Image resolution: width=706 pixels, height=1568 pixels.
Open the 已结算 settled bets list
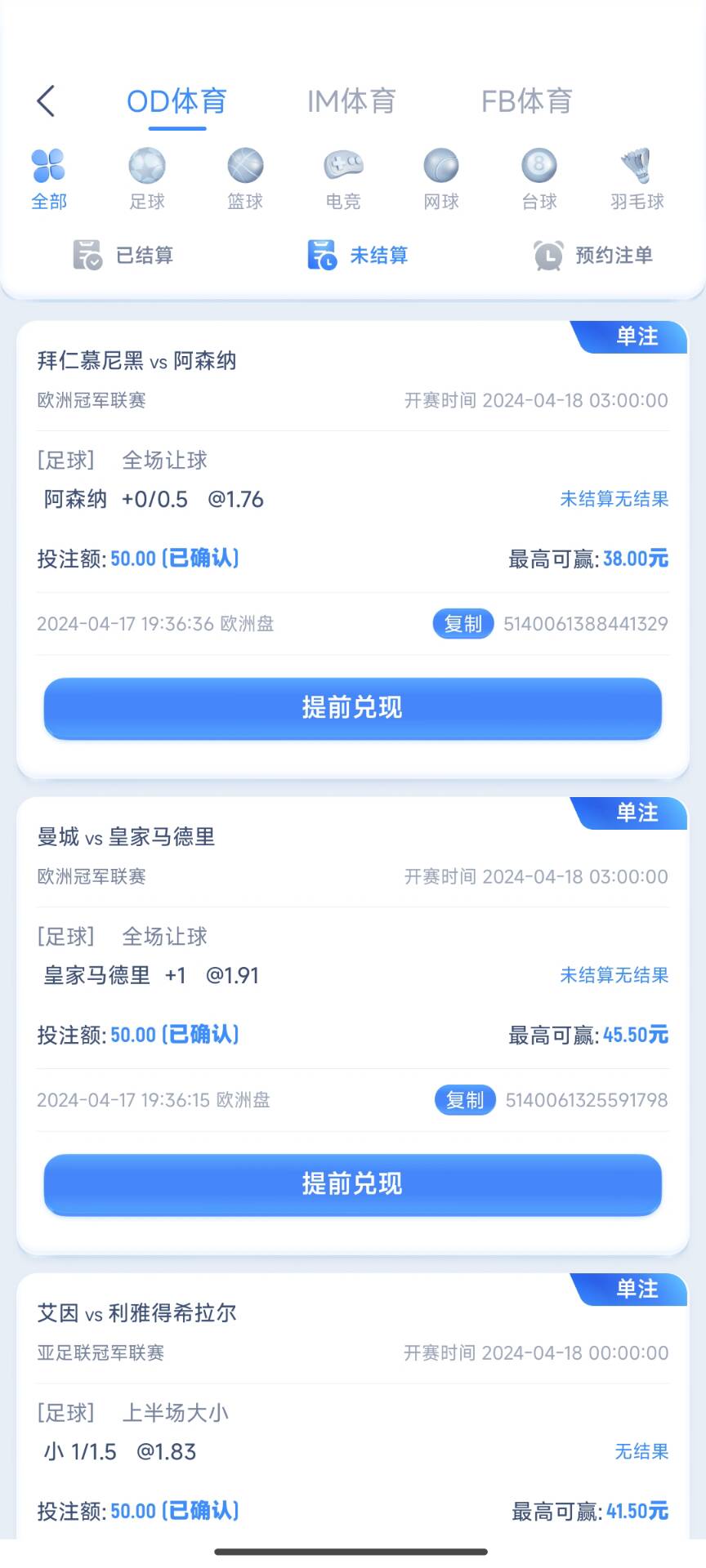(123, 256)
